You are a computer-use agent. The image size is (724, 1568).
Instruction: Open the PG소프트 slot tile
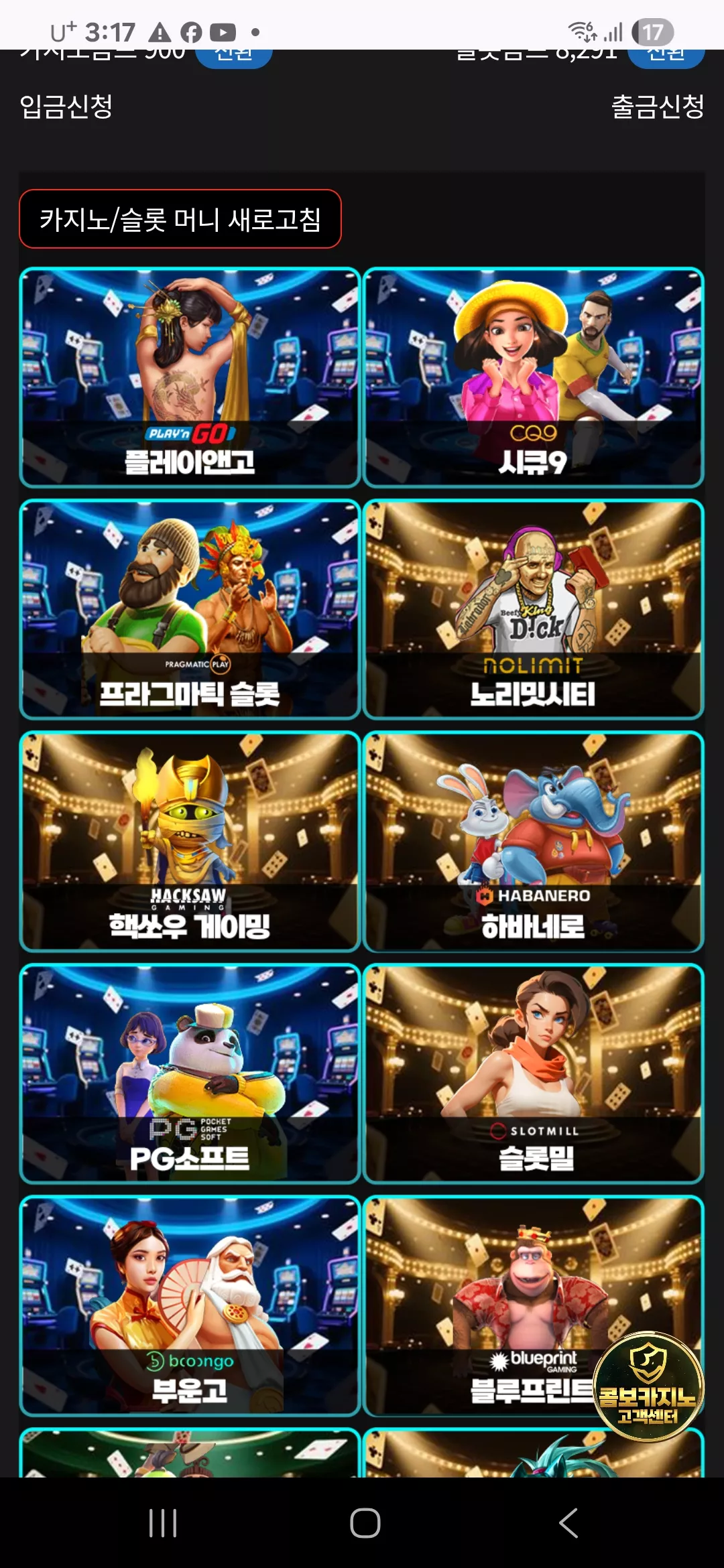[190, 1073]
